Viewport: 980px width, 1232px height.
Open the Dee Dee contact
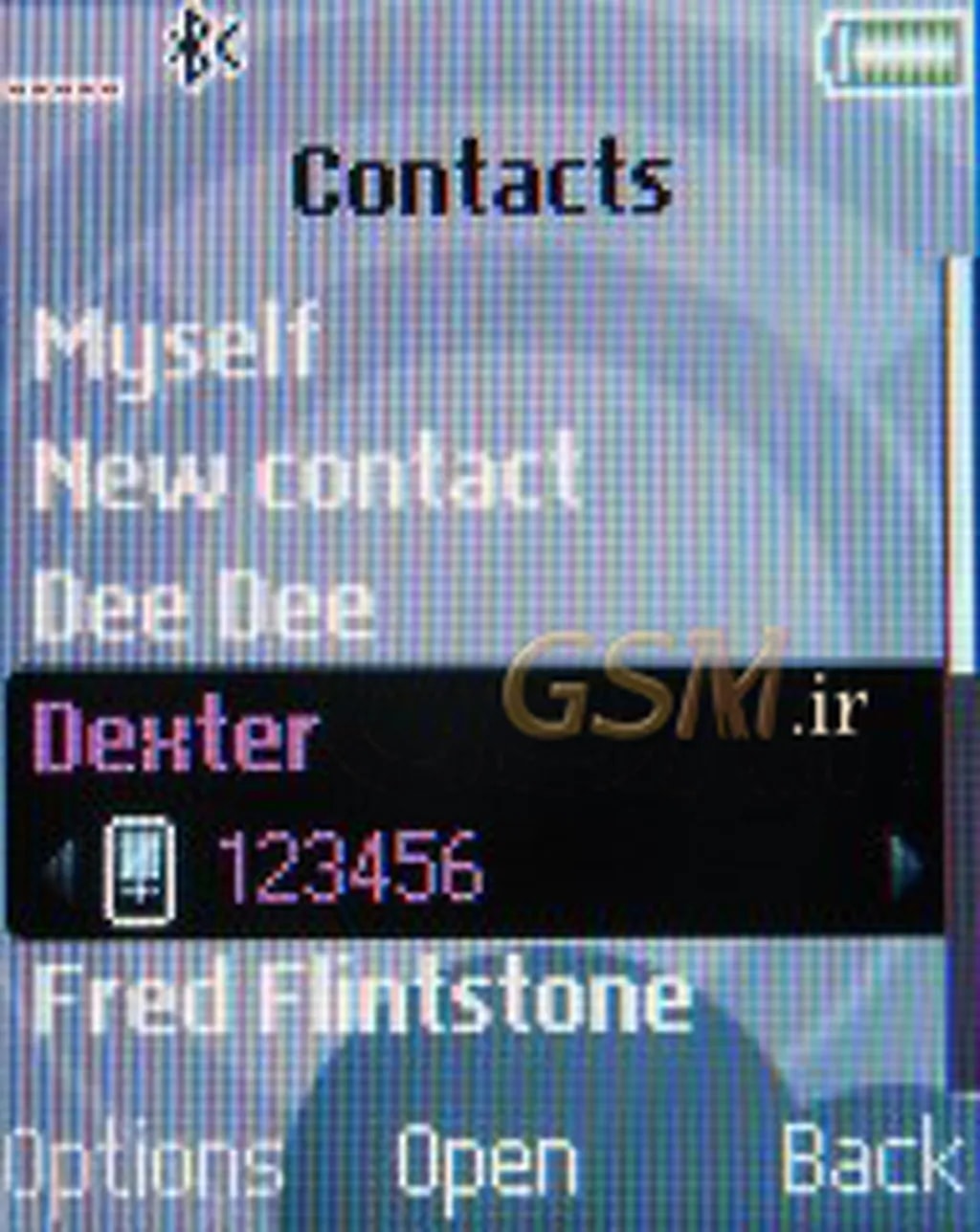pyautogui.click(x=203, y=607)
